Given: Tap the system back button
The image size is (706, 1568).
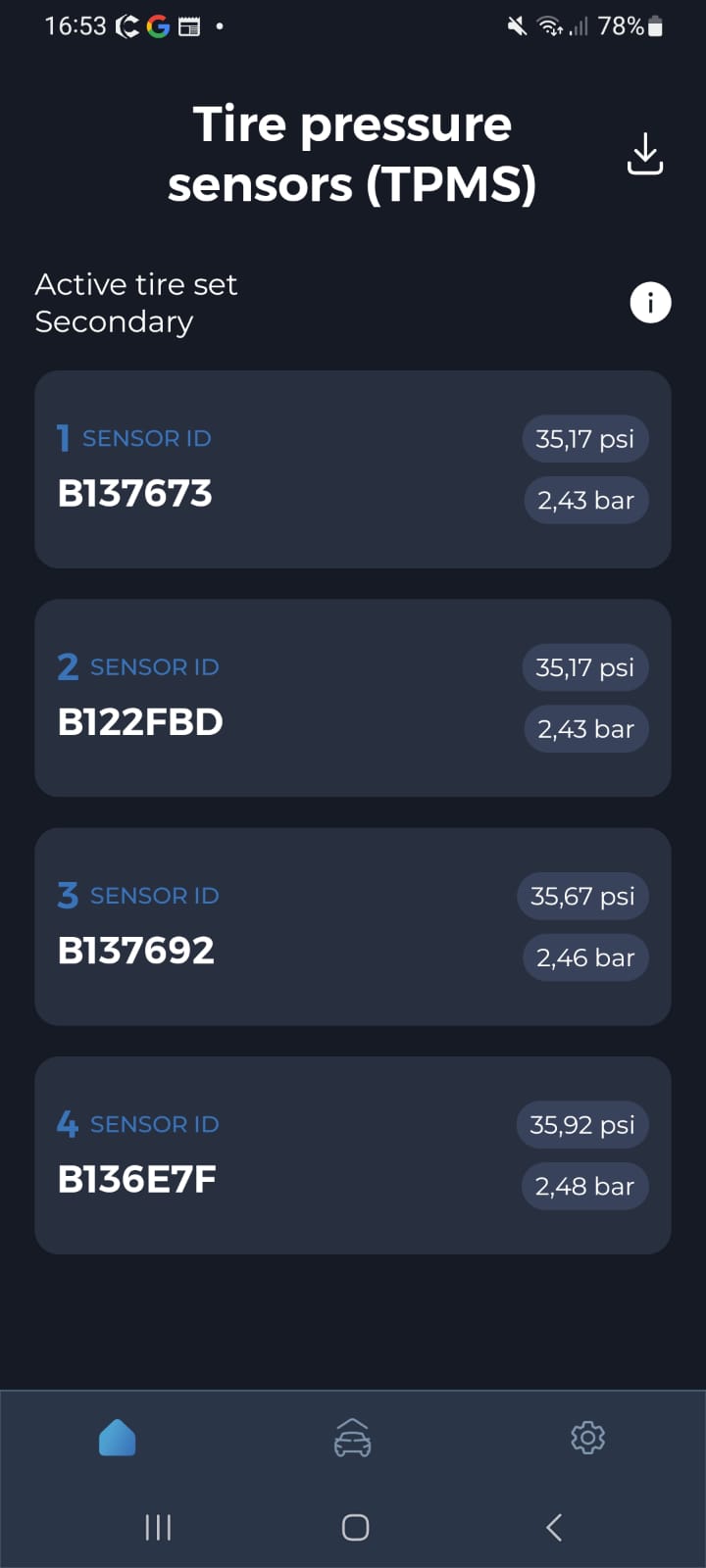Looking at the screenshot, I should pyautogui.click(x=554, y=1527).
